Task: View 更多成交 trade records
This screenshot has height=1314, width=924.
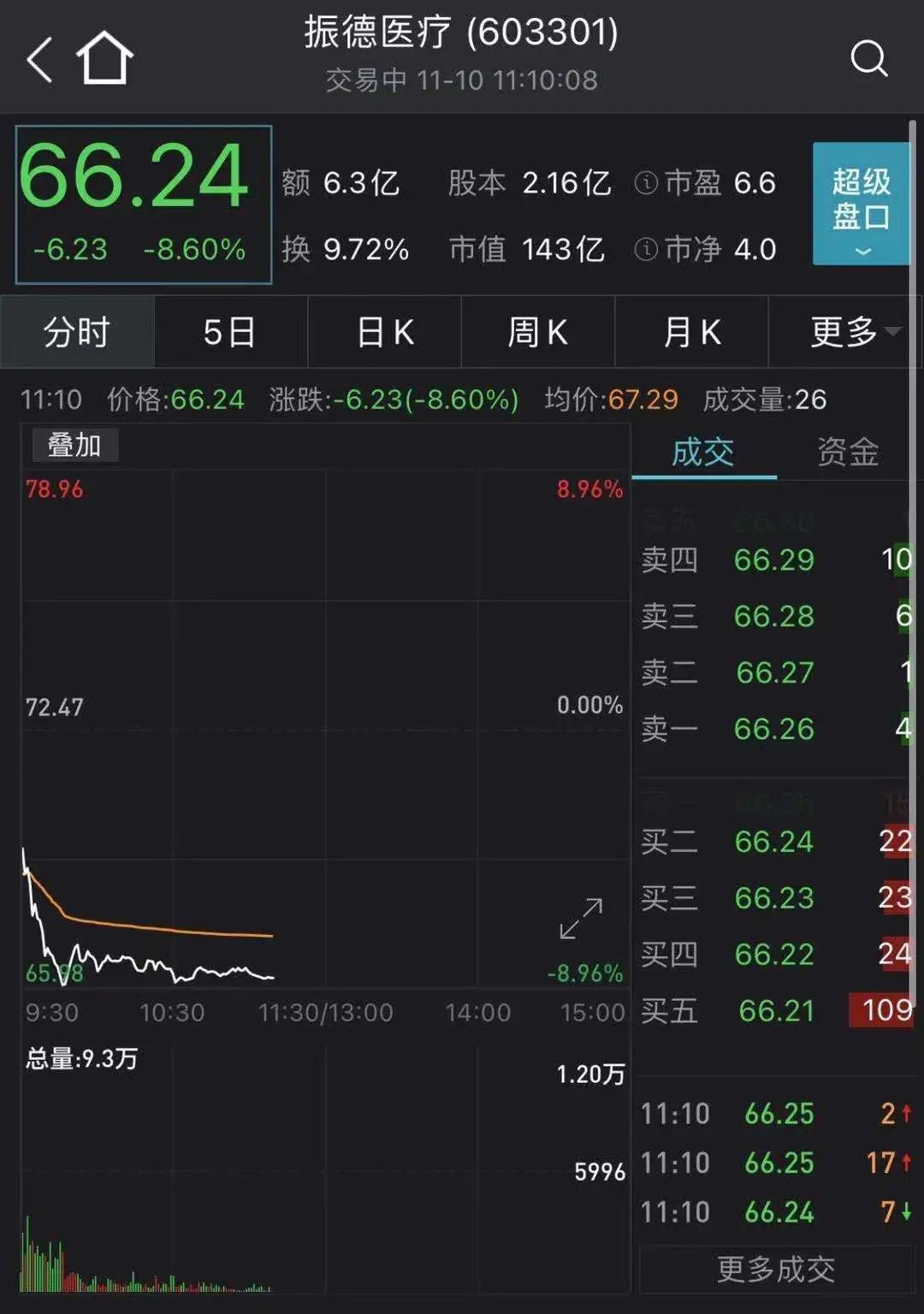Action: pos(776,1269)
